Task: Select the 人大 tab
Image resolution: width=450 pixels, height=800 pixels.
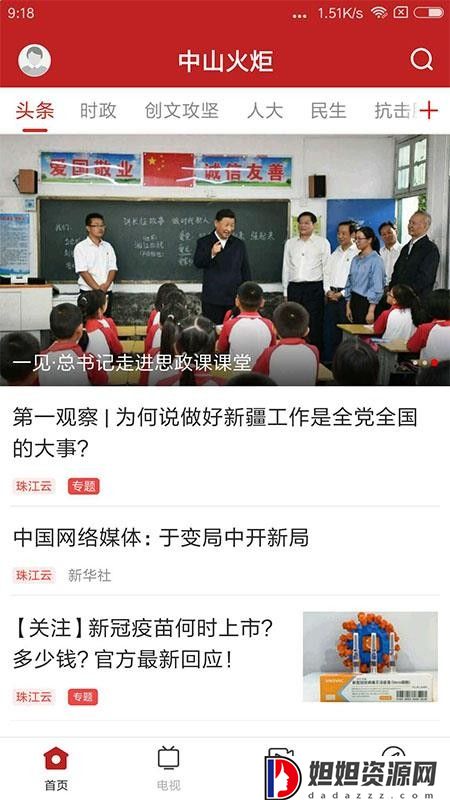Action: point(265,111)
